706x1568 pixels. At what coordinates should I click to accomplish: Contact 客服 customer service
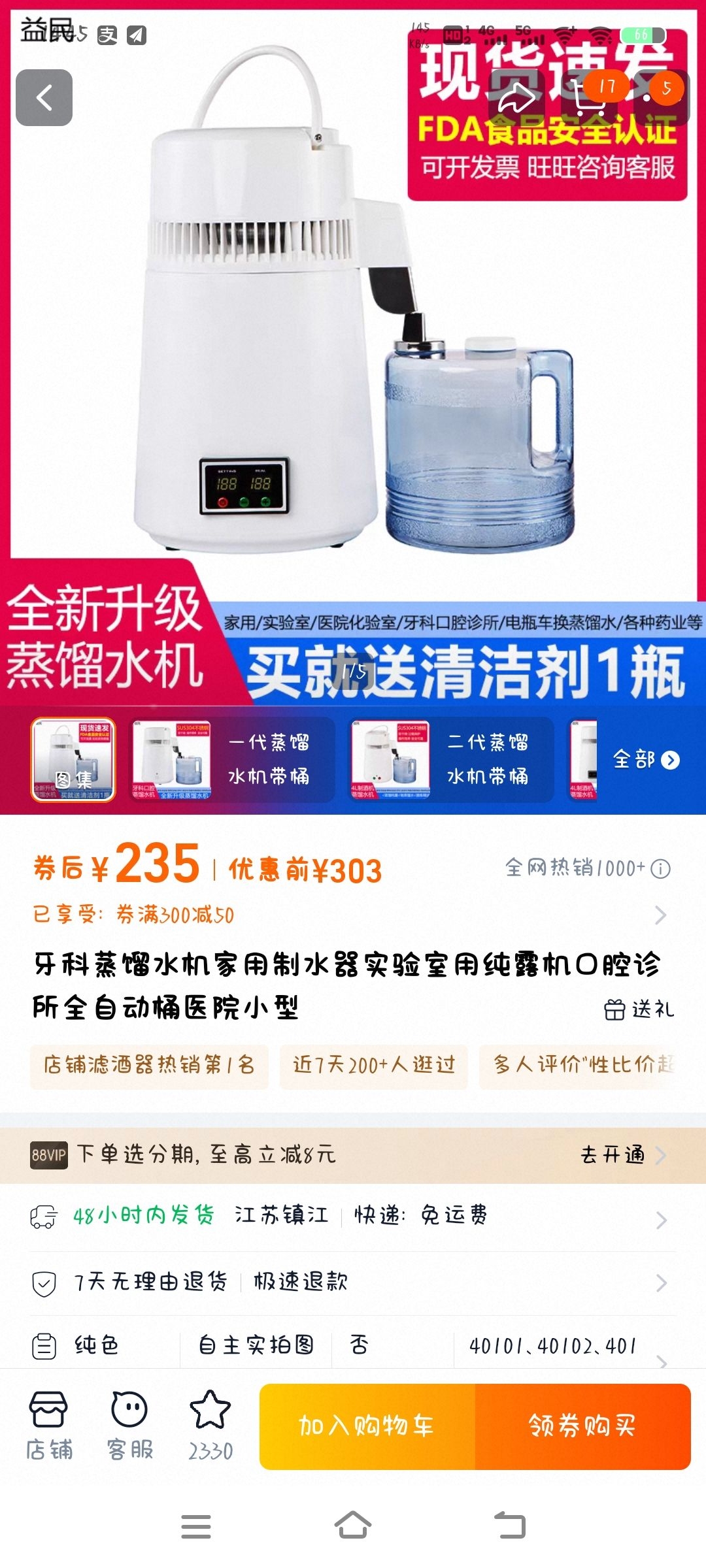130,1426
